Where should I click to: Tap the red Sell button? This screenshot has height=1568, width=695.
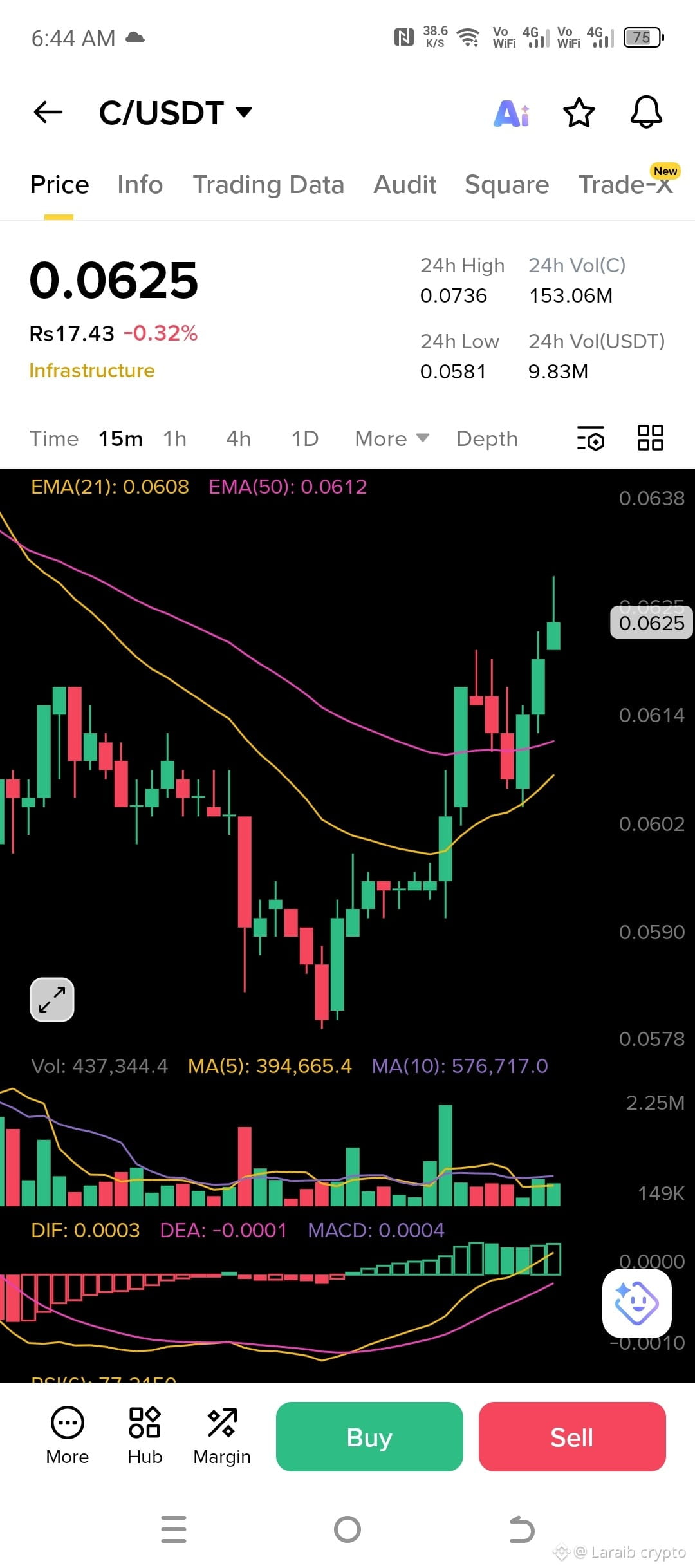coord(572,1437)
